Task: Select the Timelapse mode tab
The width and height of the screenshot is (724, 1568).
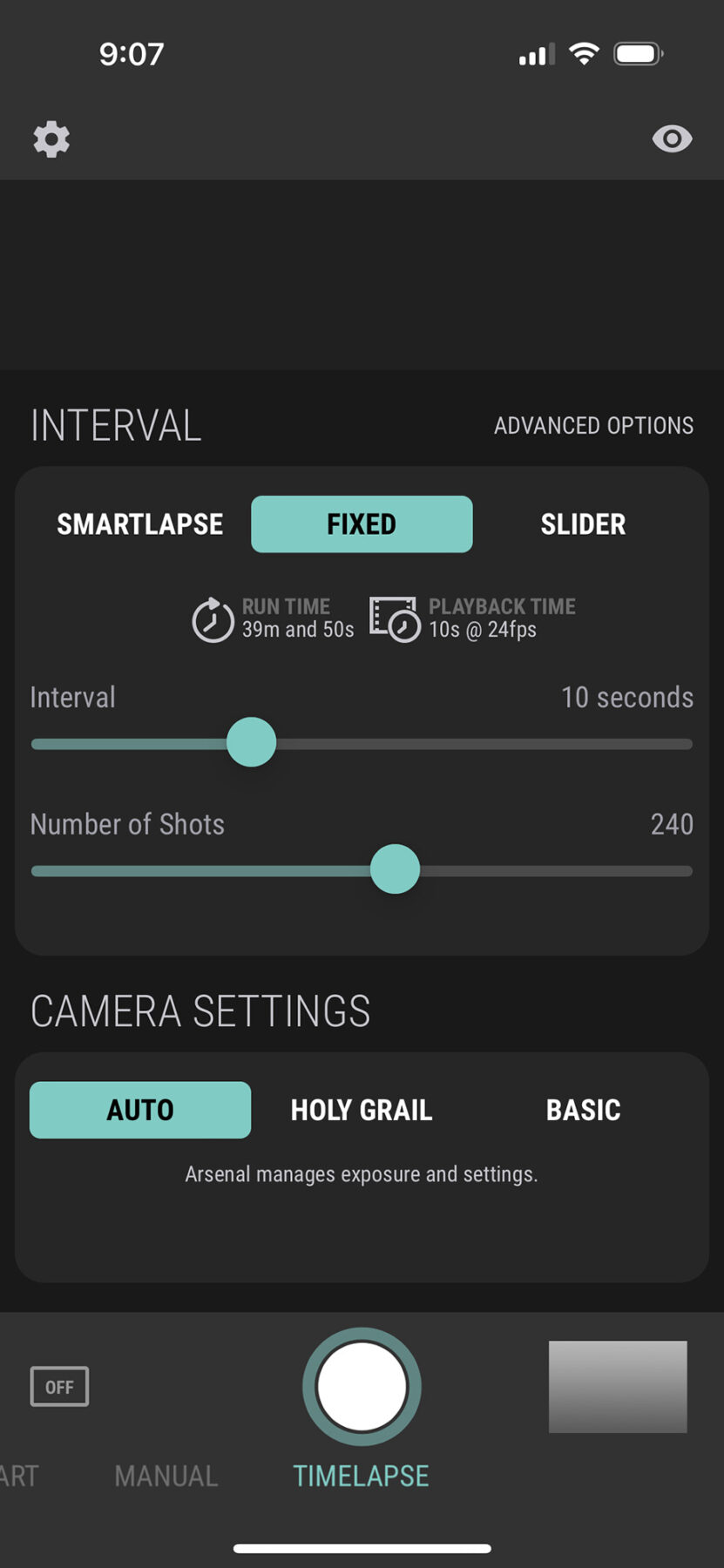Action: tap(362, 1476)
